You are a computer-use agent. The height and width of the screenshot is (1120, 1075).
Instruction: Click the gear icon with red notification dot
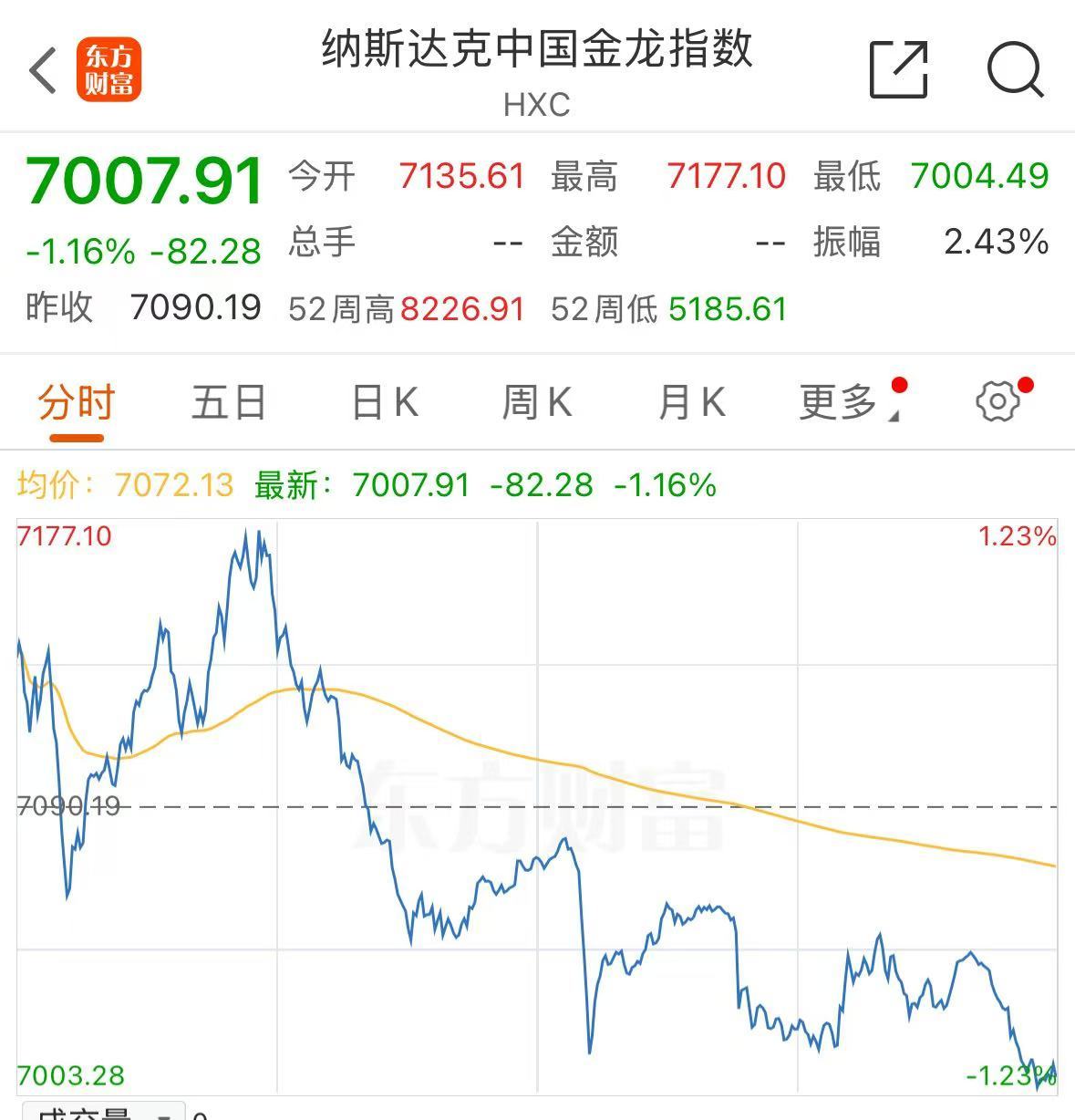tap(999, 401)
